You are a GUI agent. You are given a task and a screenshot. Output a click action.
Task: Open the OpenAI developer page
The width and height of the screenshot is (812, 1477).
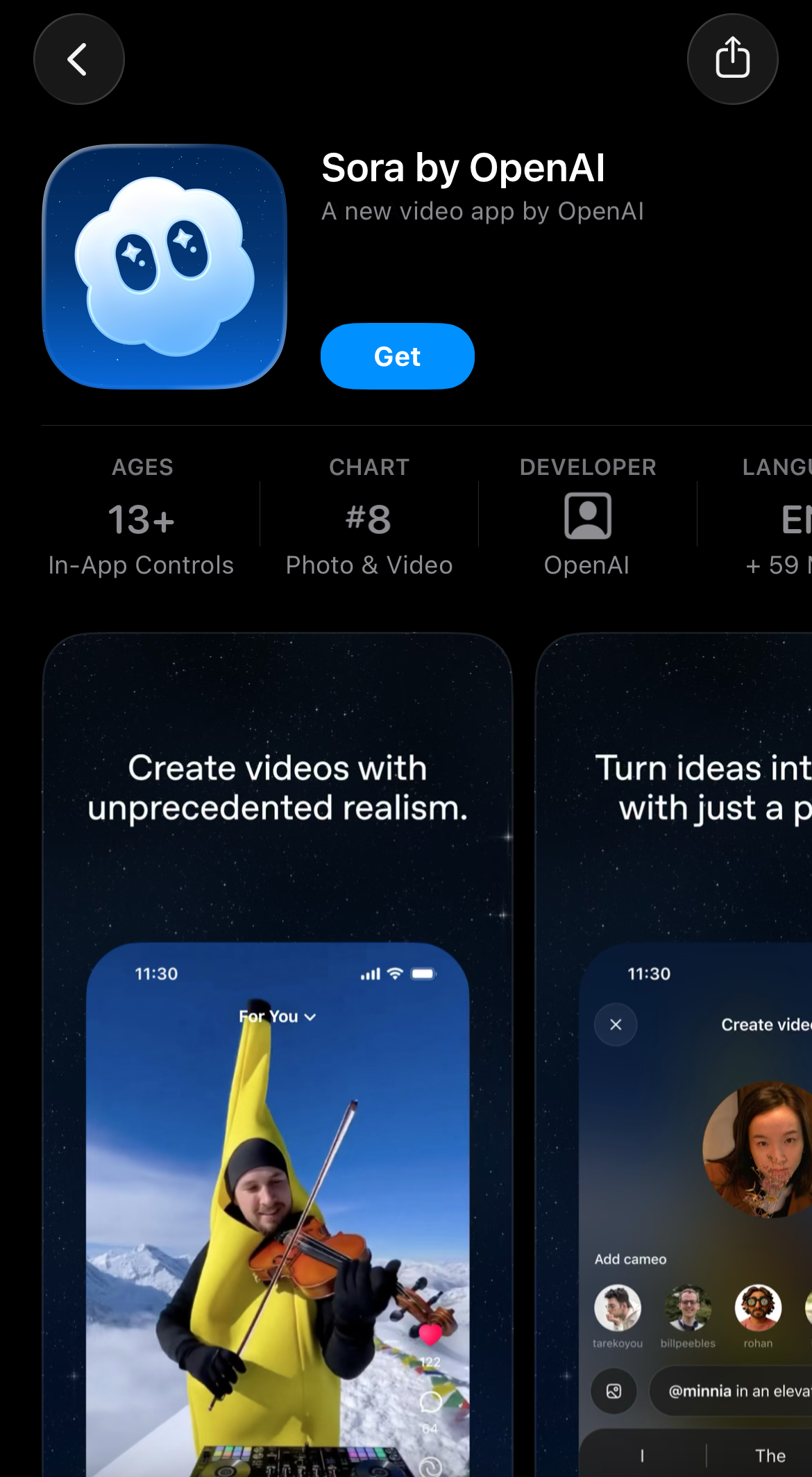[x=587, y=517]
